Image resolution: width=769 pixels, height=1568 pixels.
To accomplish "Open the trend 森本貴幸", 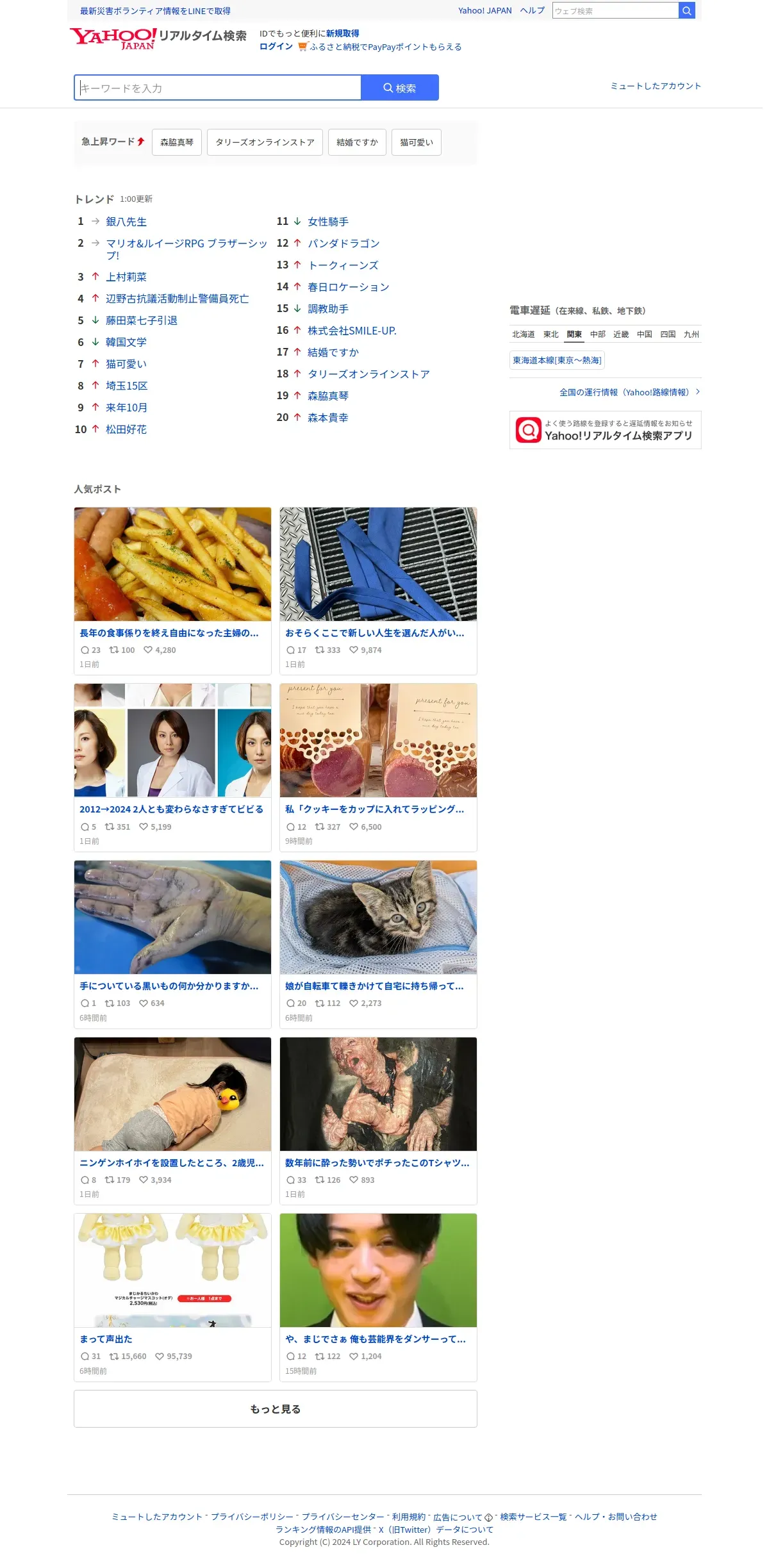I will (x=328, y=418).
